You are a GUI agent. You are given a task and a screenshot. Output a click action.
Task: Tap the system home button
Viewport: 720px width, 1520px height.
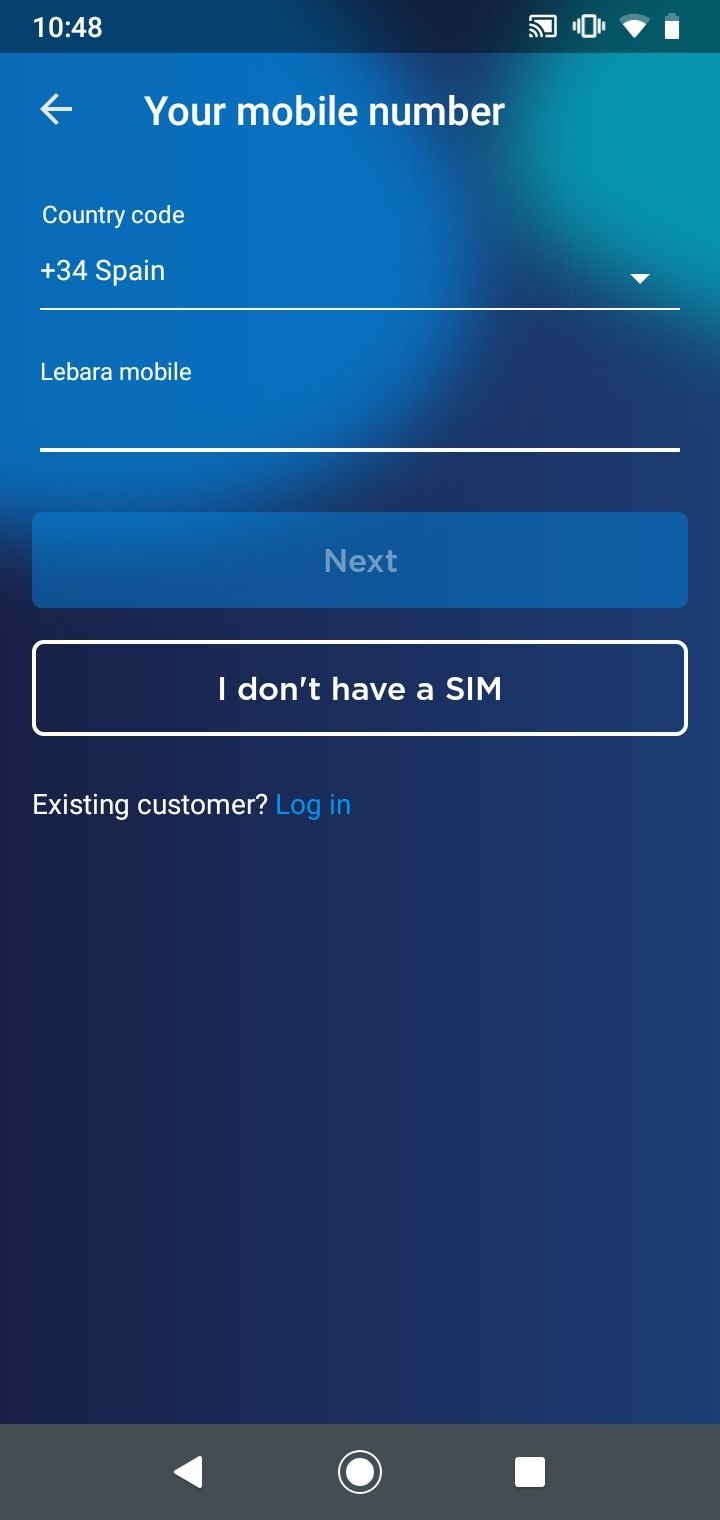[x=360, y=1472]
